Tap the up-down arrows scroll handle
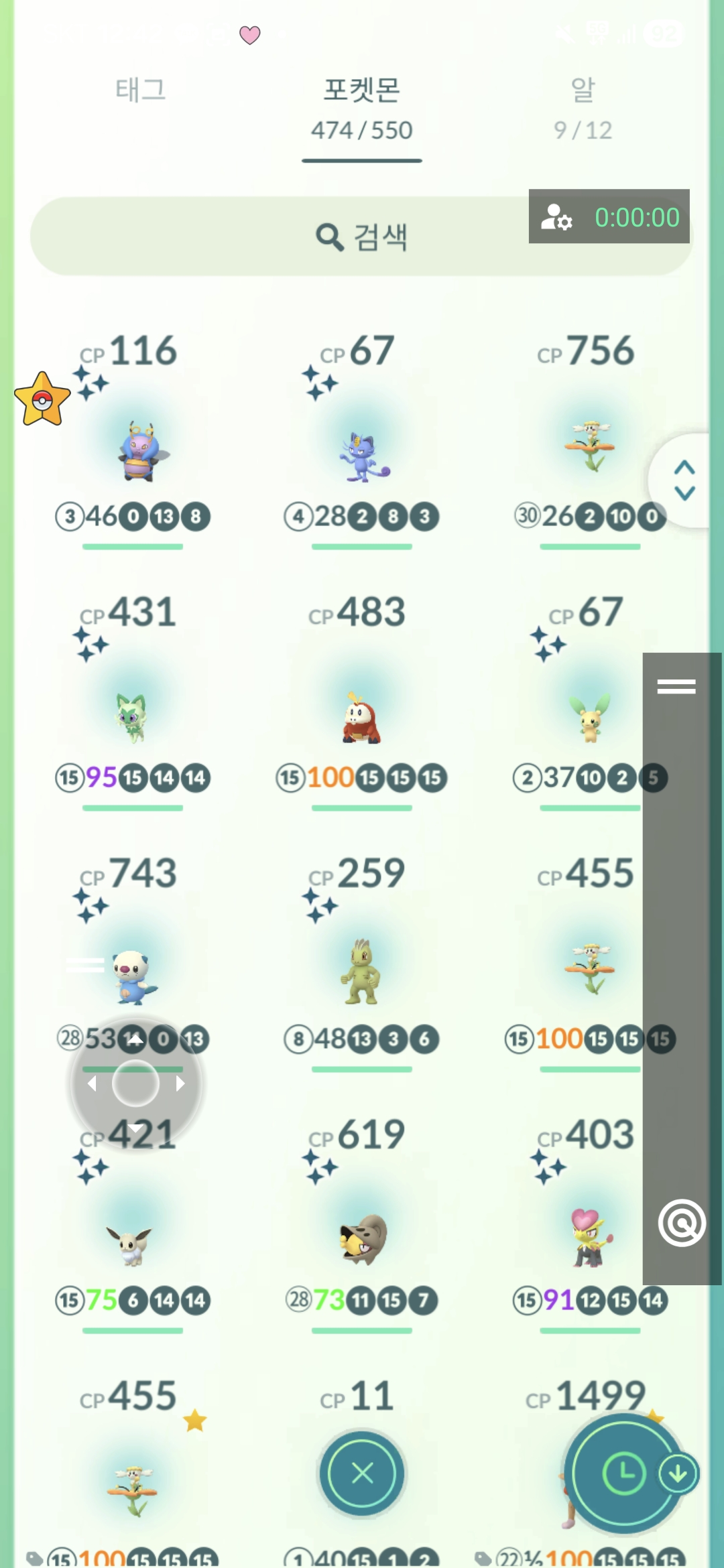This screenshot has height=1568, width=724. click(684, 480)
